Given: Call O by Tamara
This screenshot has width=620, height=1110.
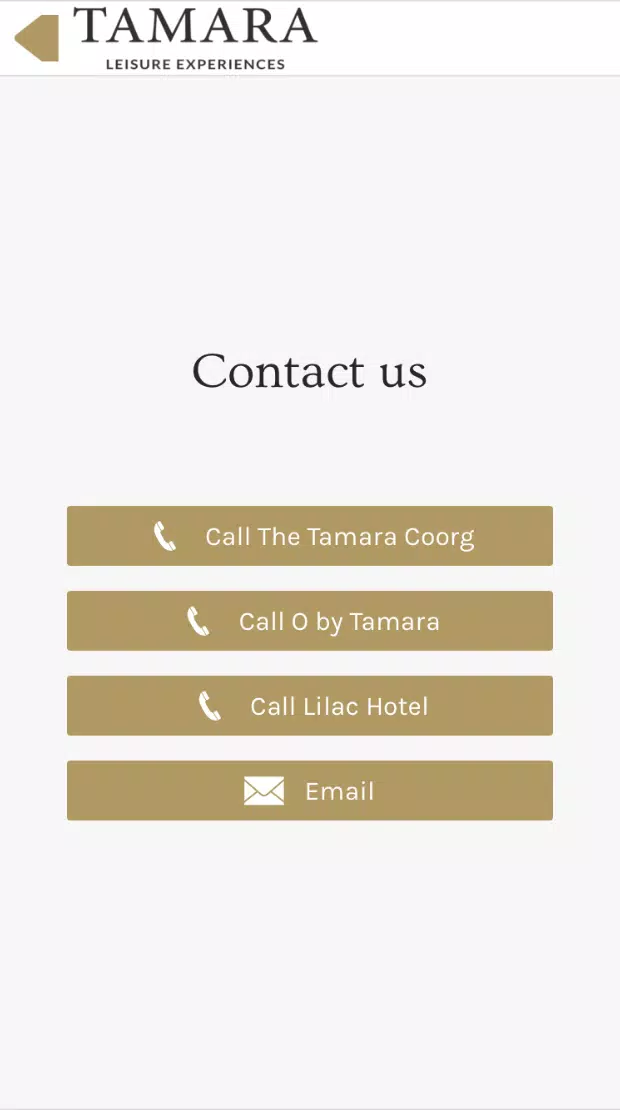Looking at the screenshot, I should point(310,621).
